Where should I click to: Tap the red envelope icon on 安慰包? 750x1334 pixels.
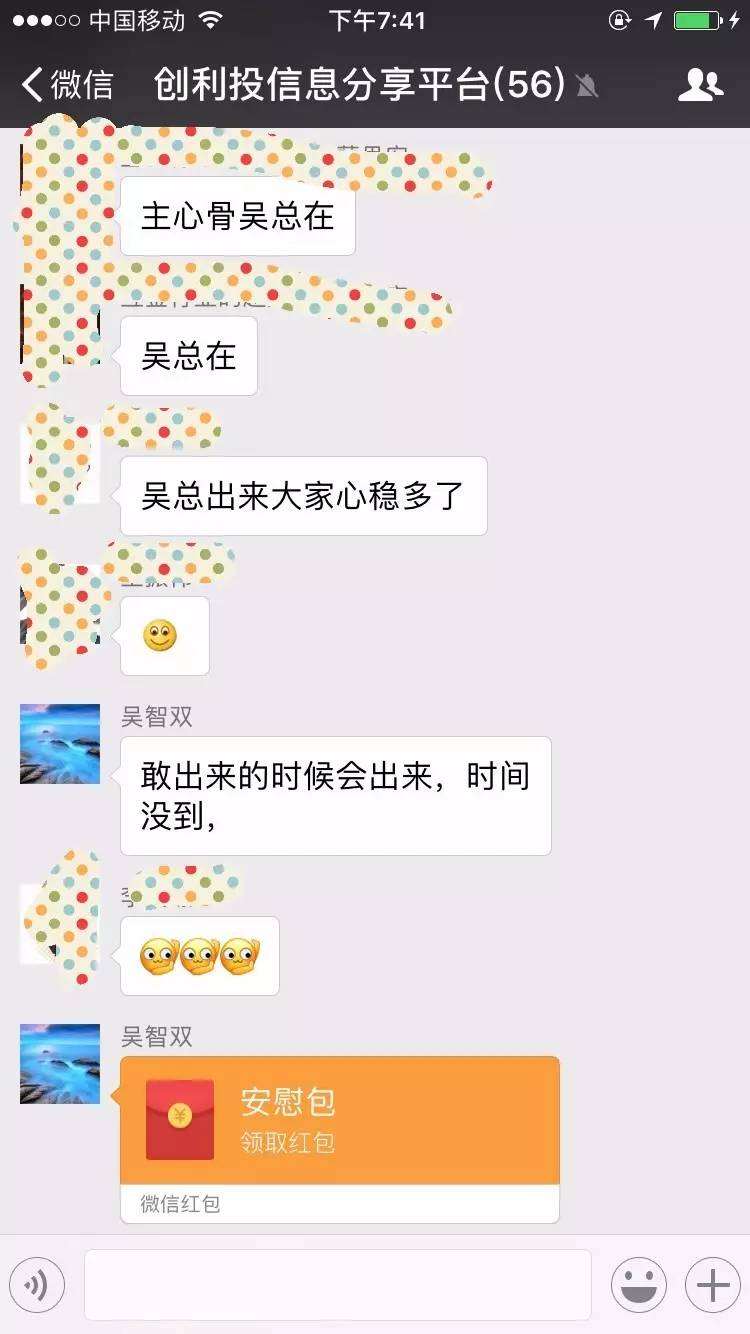[180, 1120]
